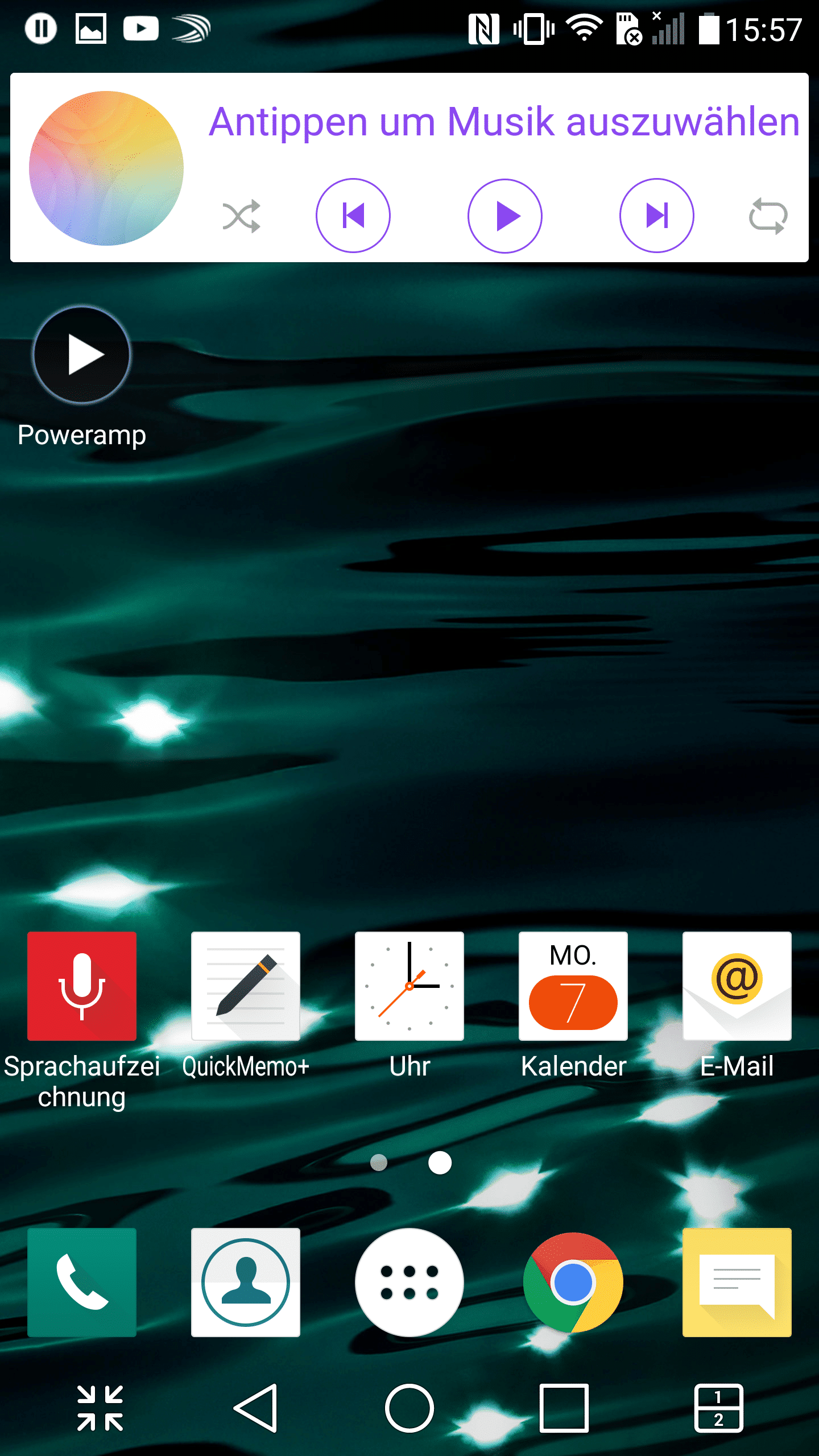The image size is (819, 1456).
Task: Launch Chrome browser
Action: pyautogui.click(x=573, y=1282)
